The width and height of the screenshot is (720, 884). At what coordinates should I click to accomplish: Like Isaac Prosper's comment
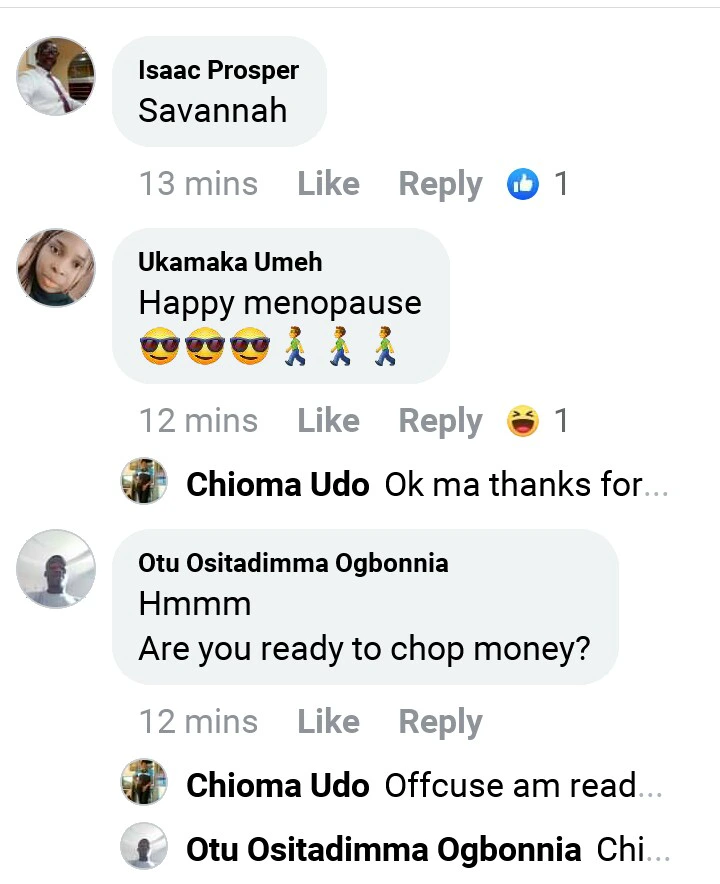pos(328,184)
